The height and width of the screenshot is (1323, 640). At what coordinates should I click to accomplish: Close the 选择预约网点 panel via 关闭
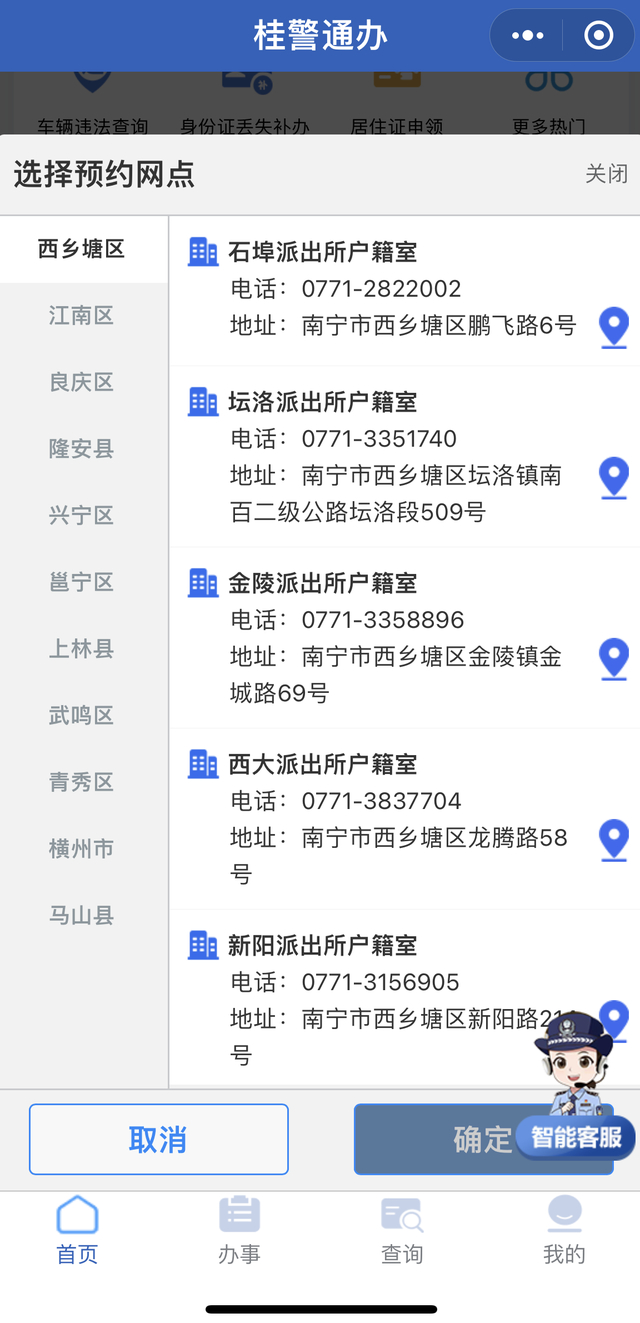pos(606,174)
